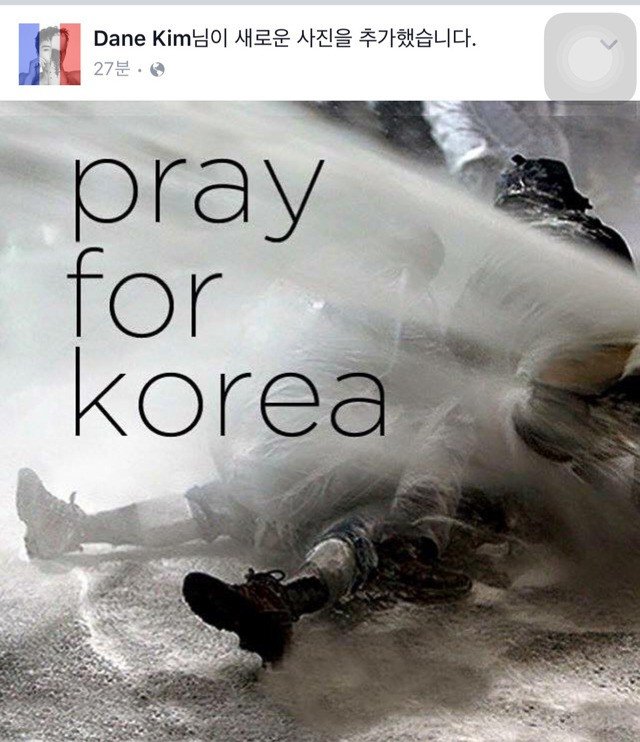
Task: Open the Dane Kim profile name link
Action: pyautogui.click(x=140, y=40)
